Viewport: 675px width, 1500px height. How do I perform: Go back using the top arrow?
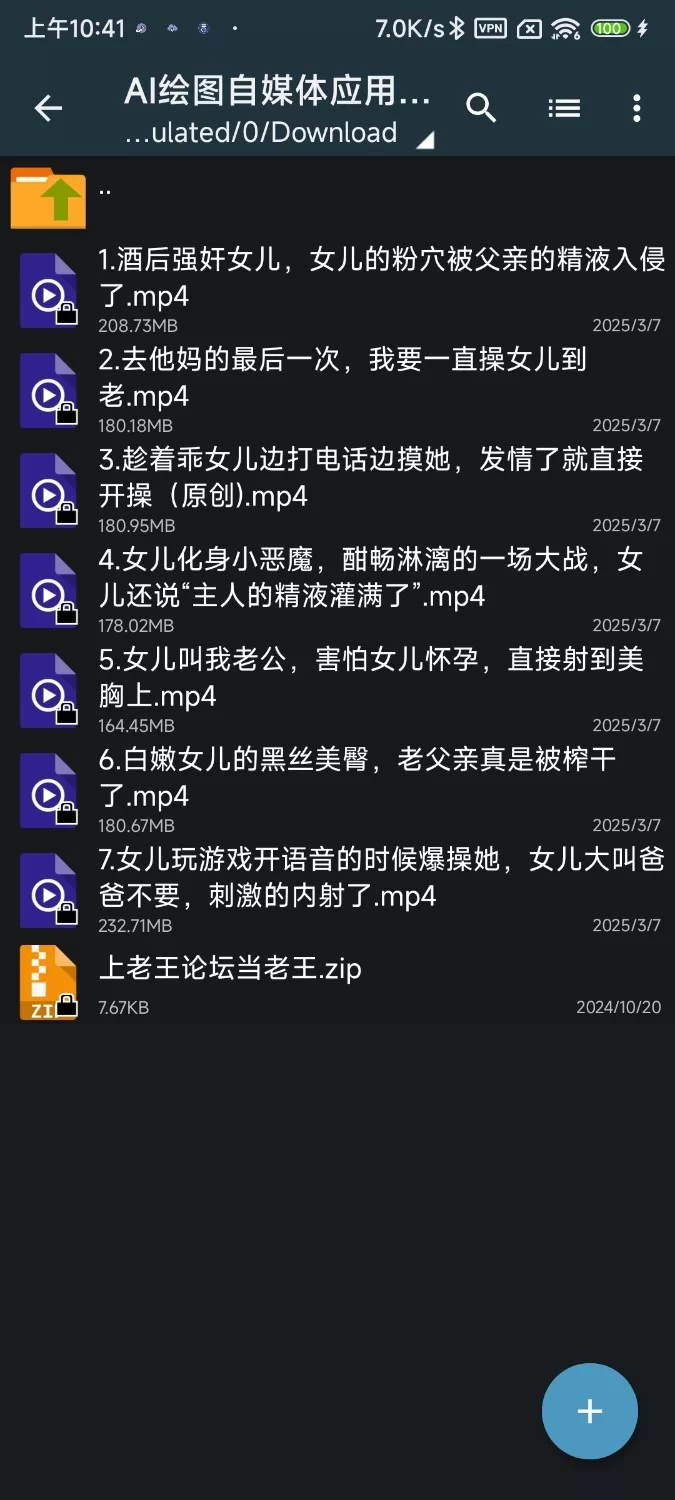48,108
